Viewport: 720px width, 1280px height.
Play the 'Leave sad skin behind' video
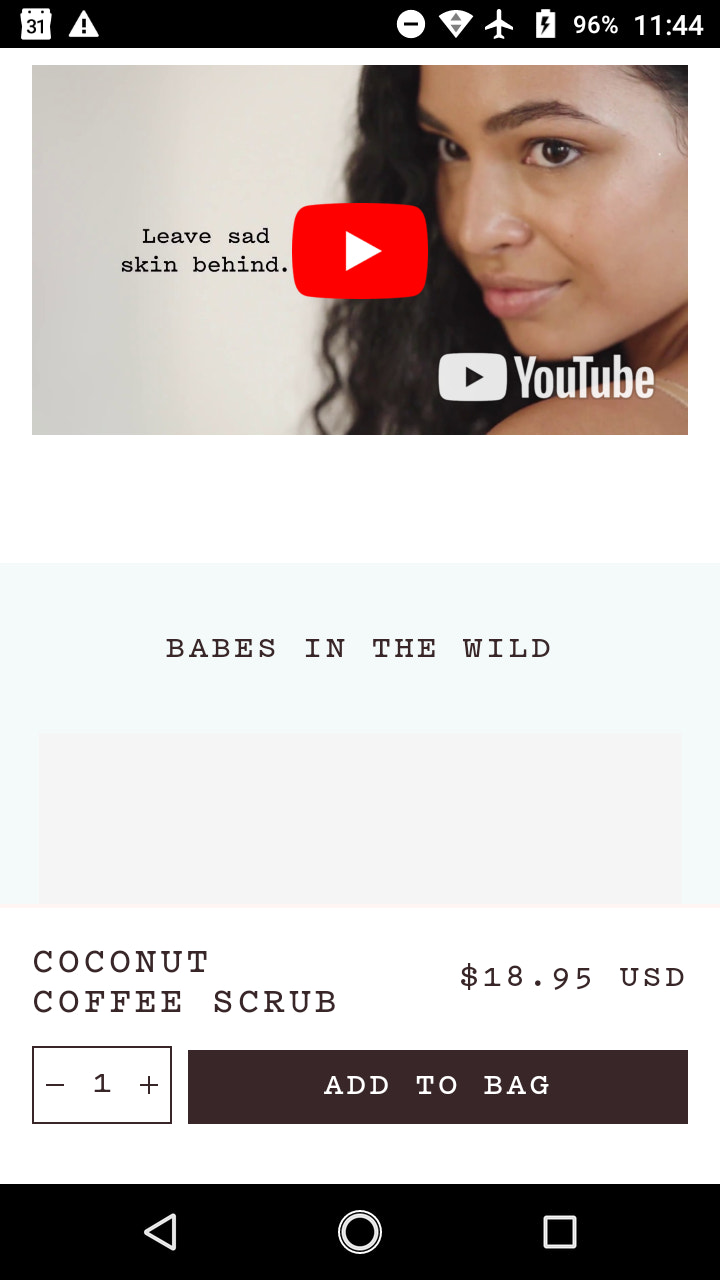[x=360, y=251]
